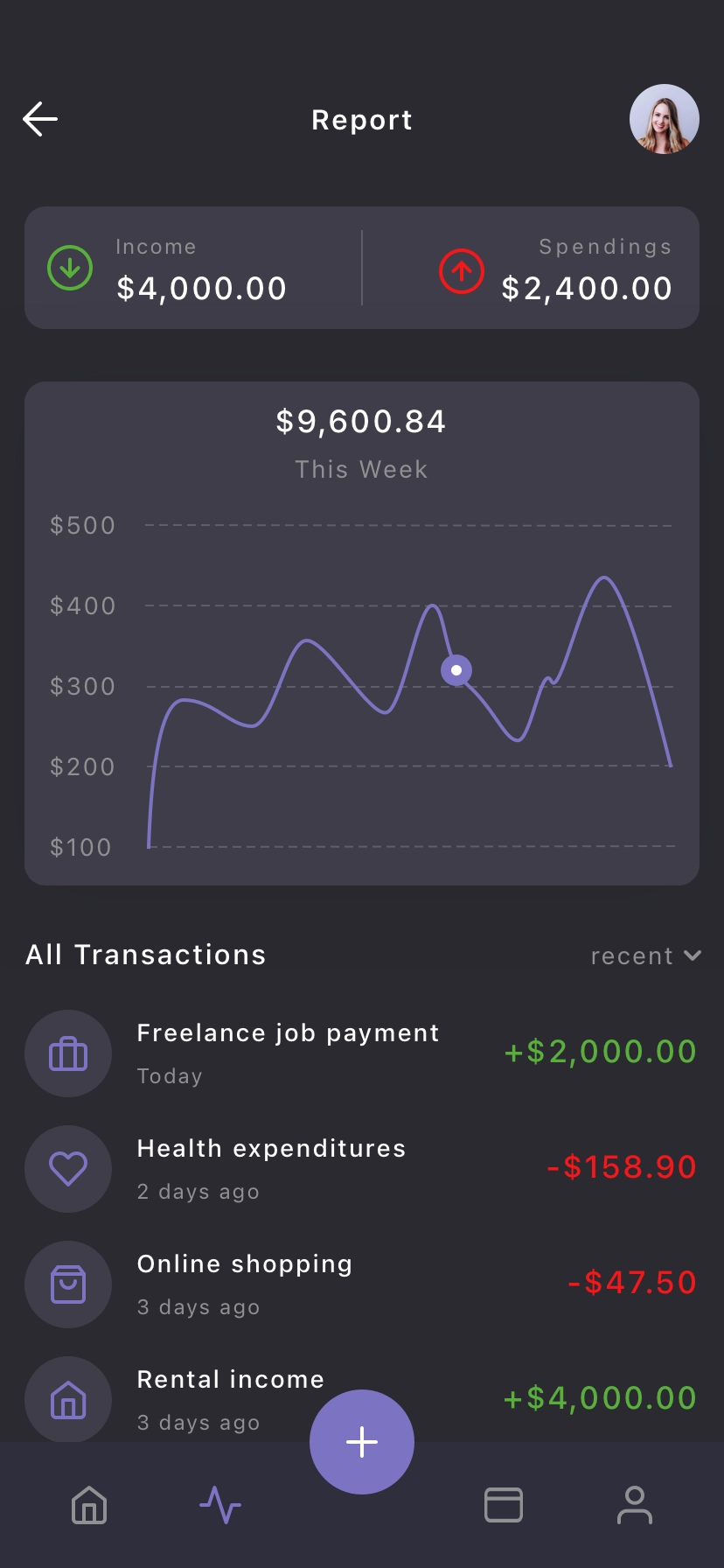Open the profile avatar photo
Viewport: 724px width, 1568px height.
(665, 119)
